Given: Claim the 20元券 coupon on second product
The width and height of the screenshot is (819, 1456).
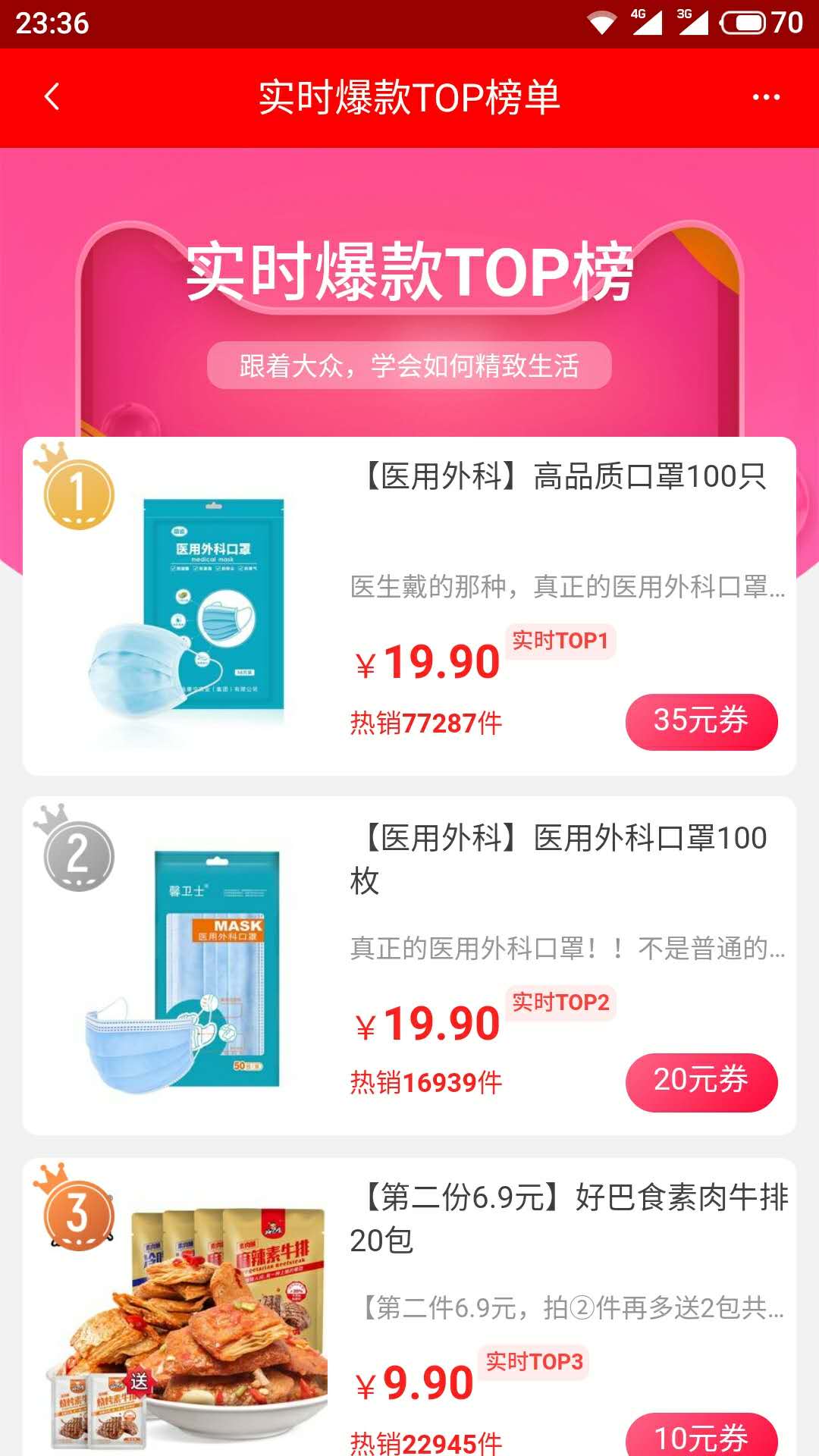Looking at the screenshot, I should point(701,1083).
